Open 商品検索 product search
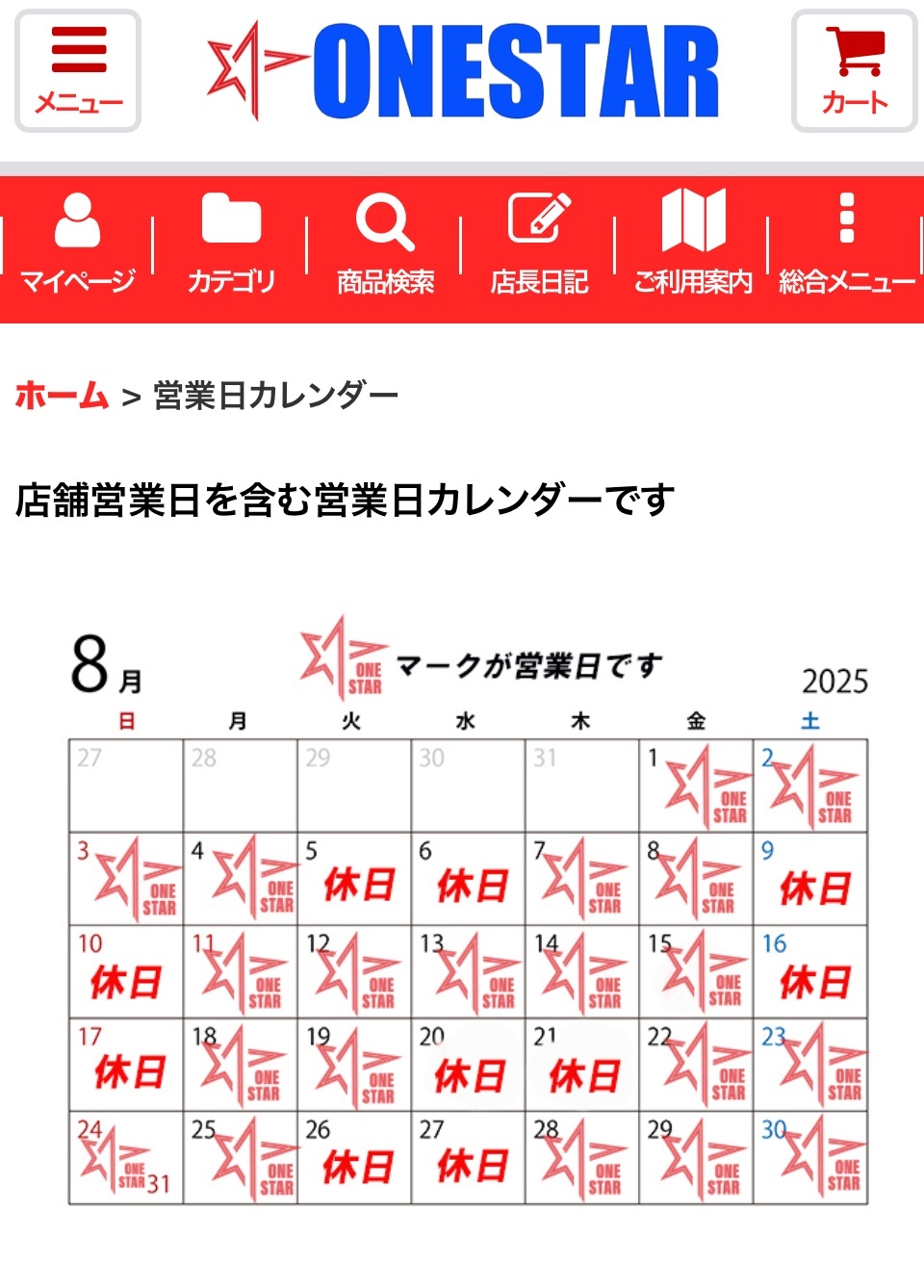The width and height of the screenshot is (924, 1288). point(385,245)
